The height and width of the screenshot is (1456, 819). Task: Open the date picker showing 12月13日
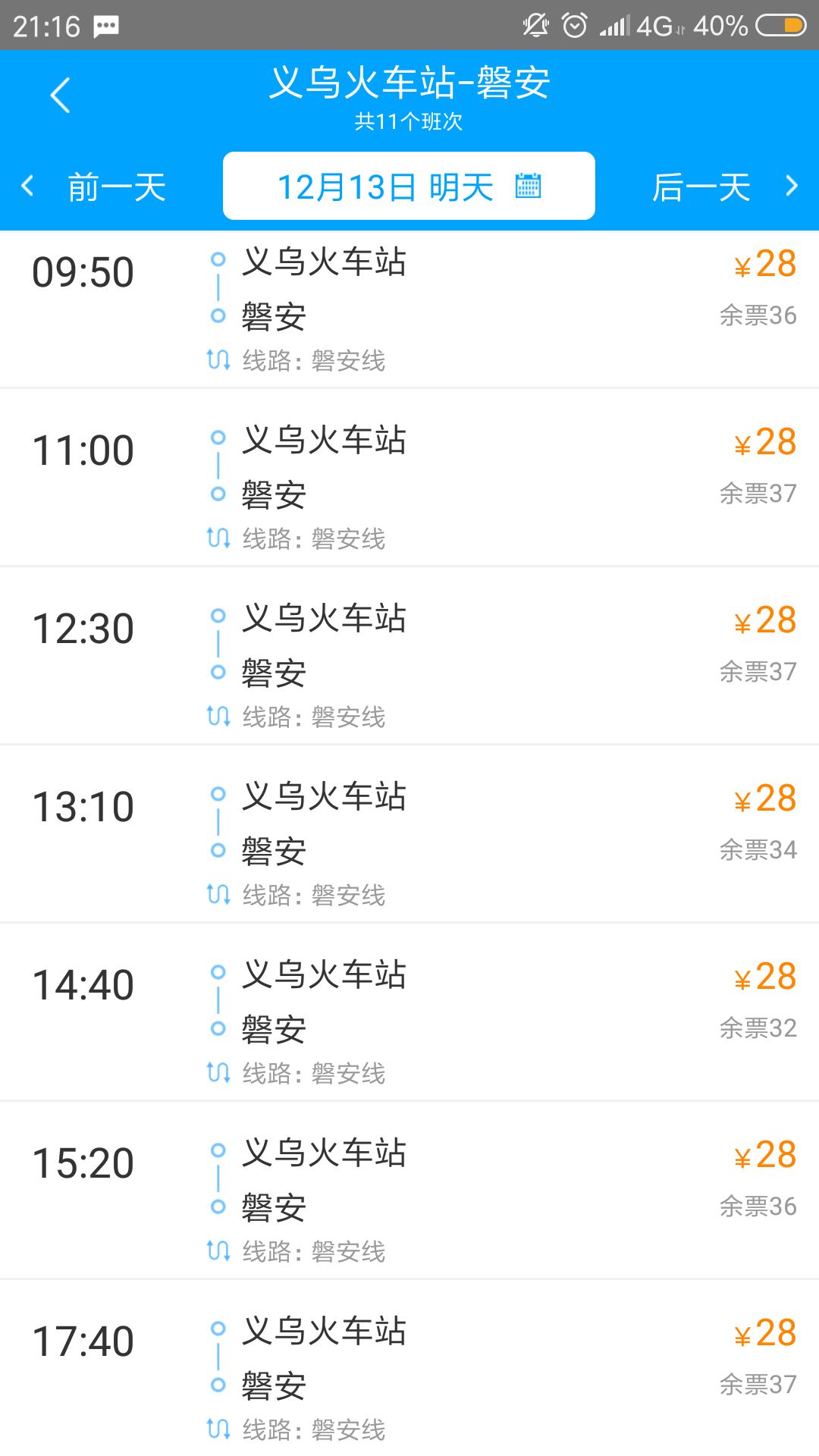click(409, 186)
